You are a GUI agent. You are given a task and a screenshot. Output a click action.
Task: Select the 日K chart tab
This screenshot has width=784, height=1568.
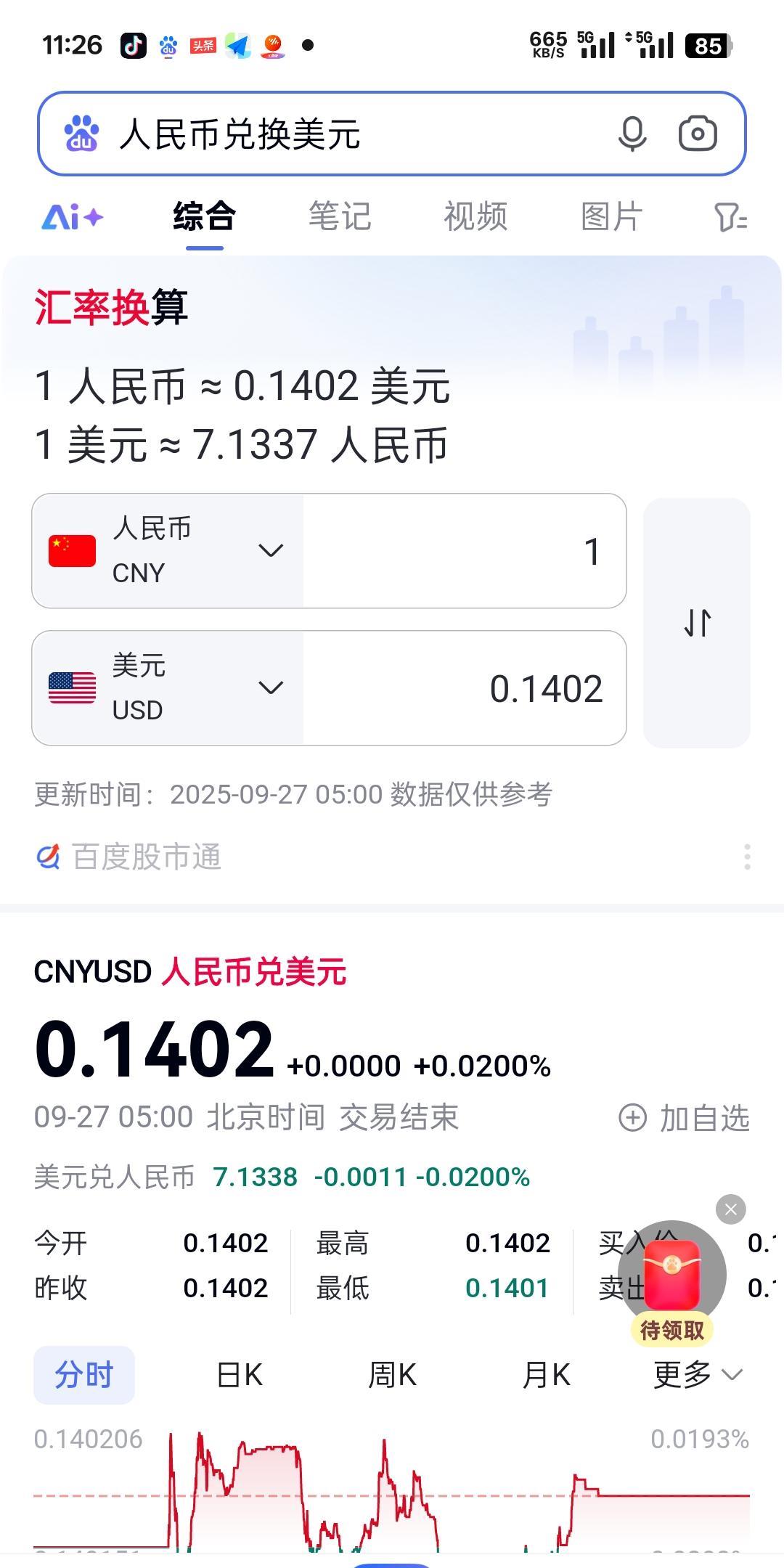[x=240, y=1375]
